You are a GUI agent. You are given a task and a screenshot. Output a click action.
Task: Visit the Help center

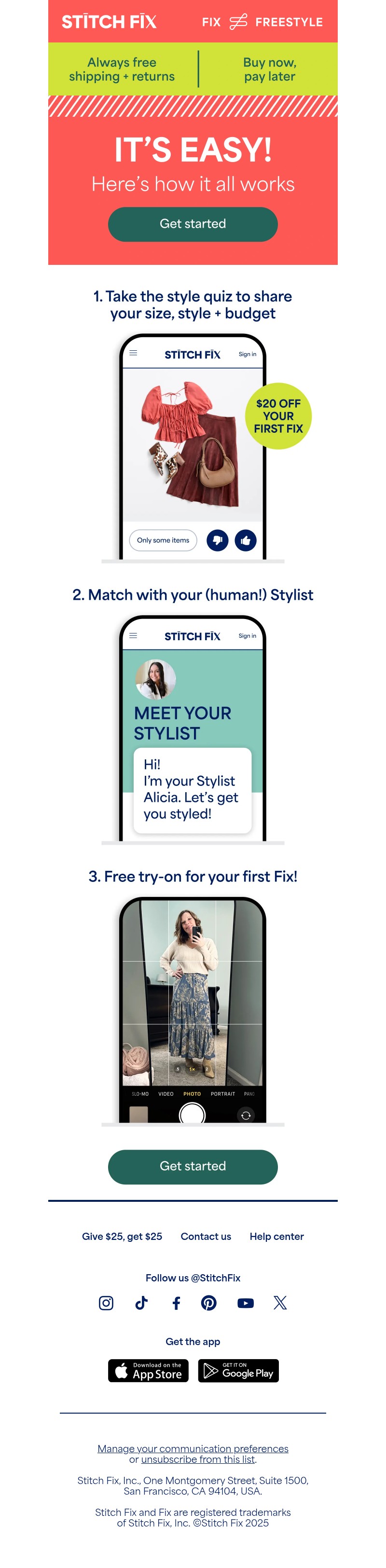(x=276, y=1236)
